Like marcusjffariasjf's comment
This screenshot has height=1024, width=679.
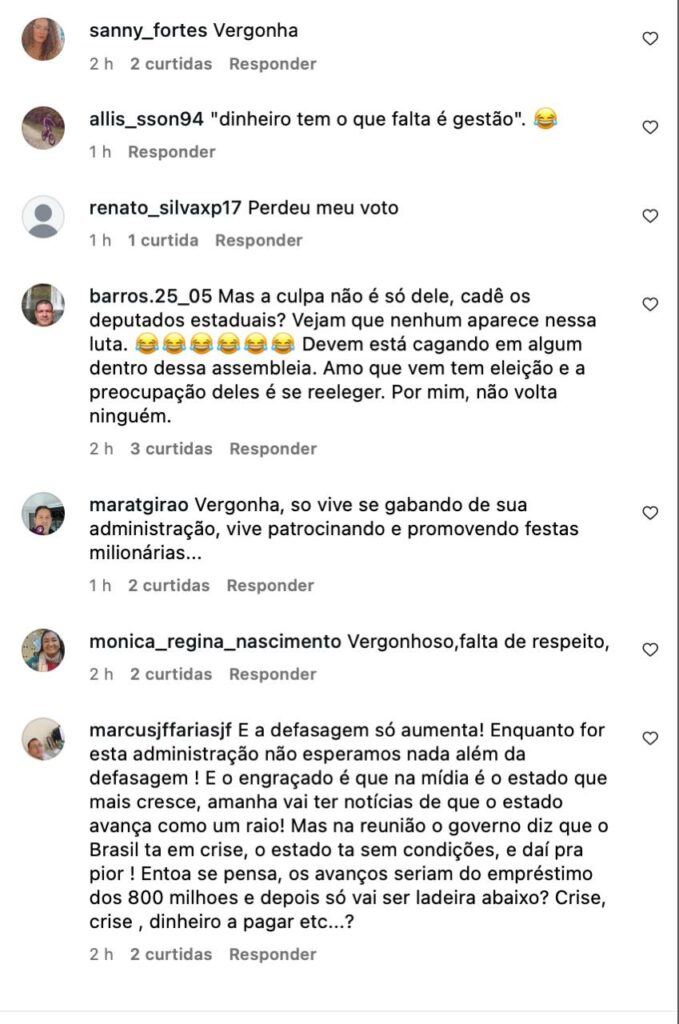pos(650,738)
